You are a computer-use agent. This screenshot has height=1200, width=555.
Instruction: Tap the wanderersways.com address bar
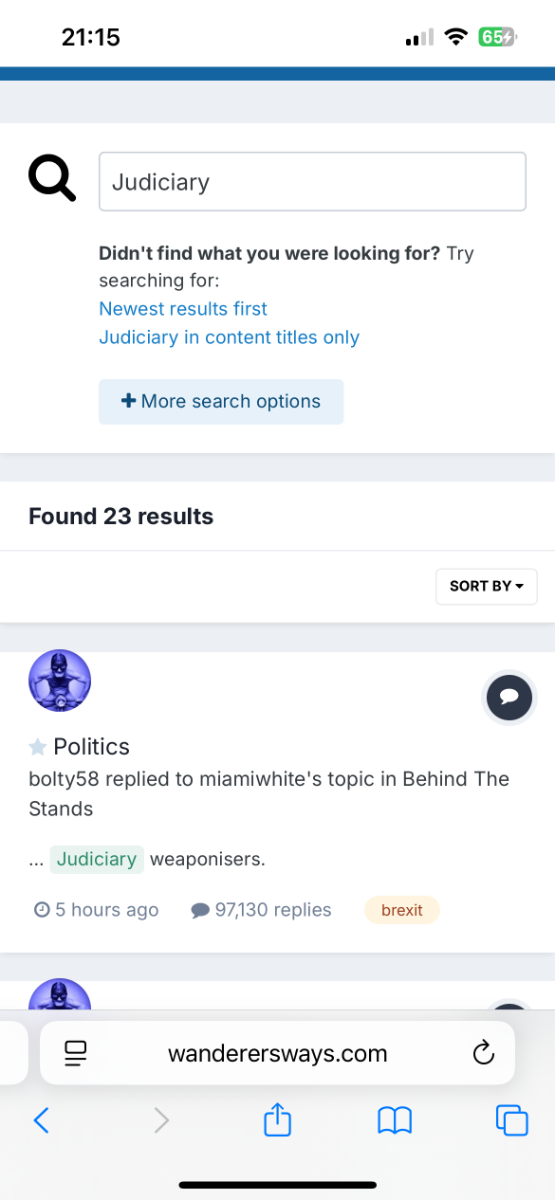277,1053
